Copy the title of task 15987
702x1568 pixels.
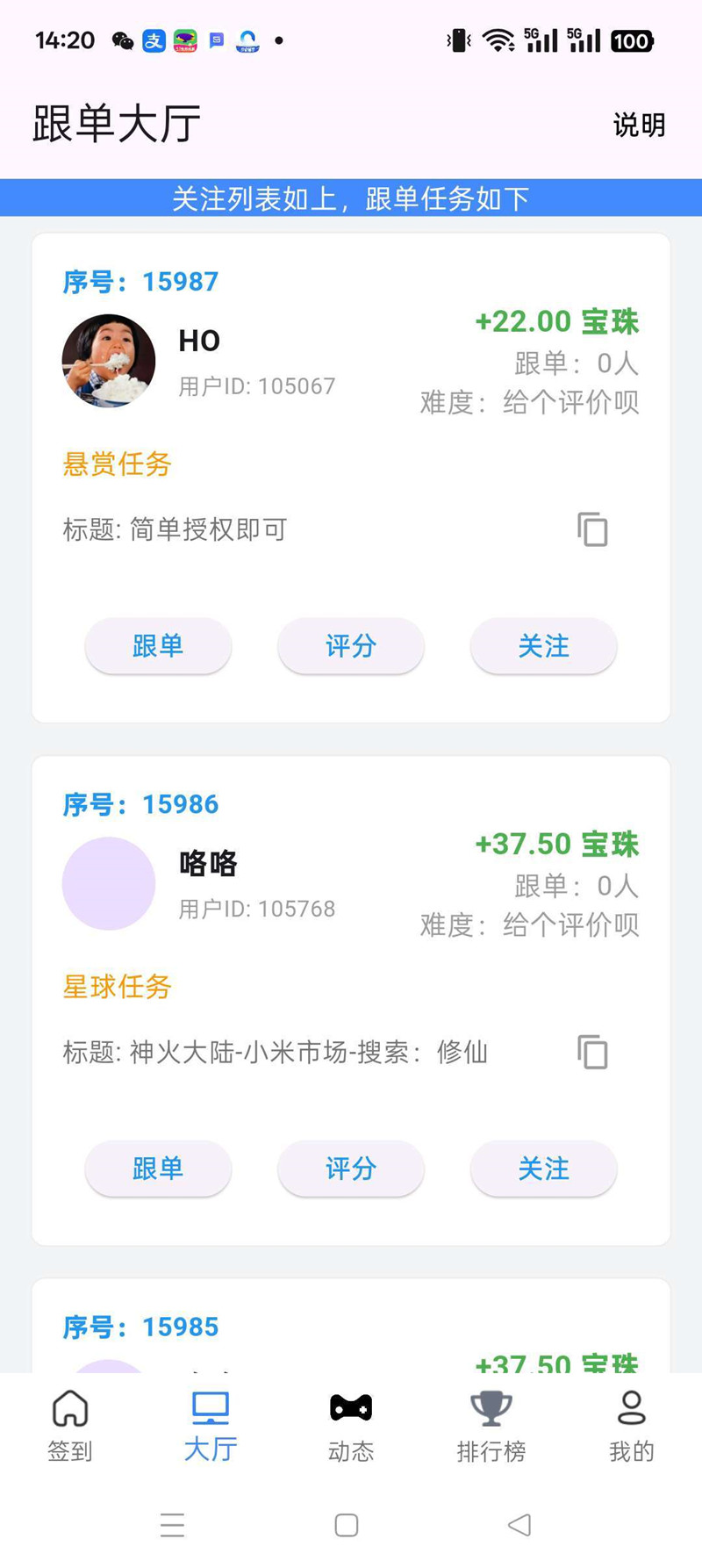pyautogui.click(x=592, y=529)
